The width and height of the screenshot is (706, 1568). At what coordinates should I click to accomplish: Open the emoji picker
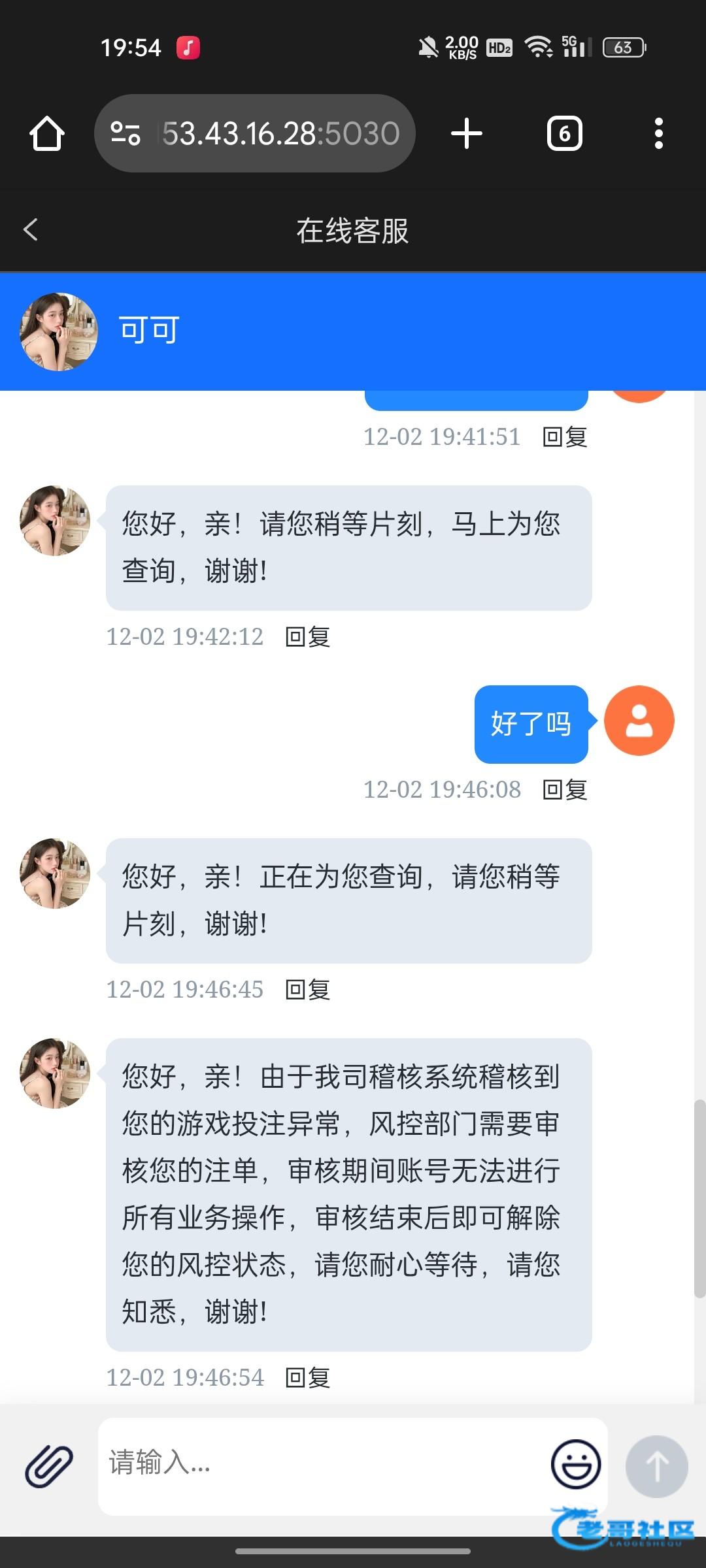coord(575,1464)
